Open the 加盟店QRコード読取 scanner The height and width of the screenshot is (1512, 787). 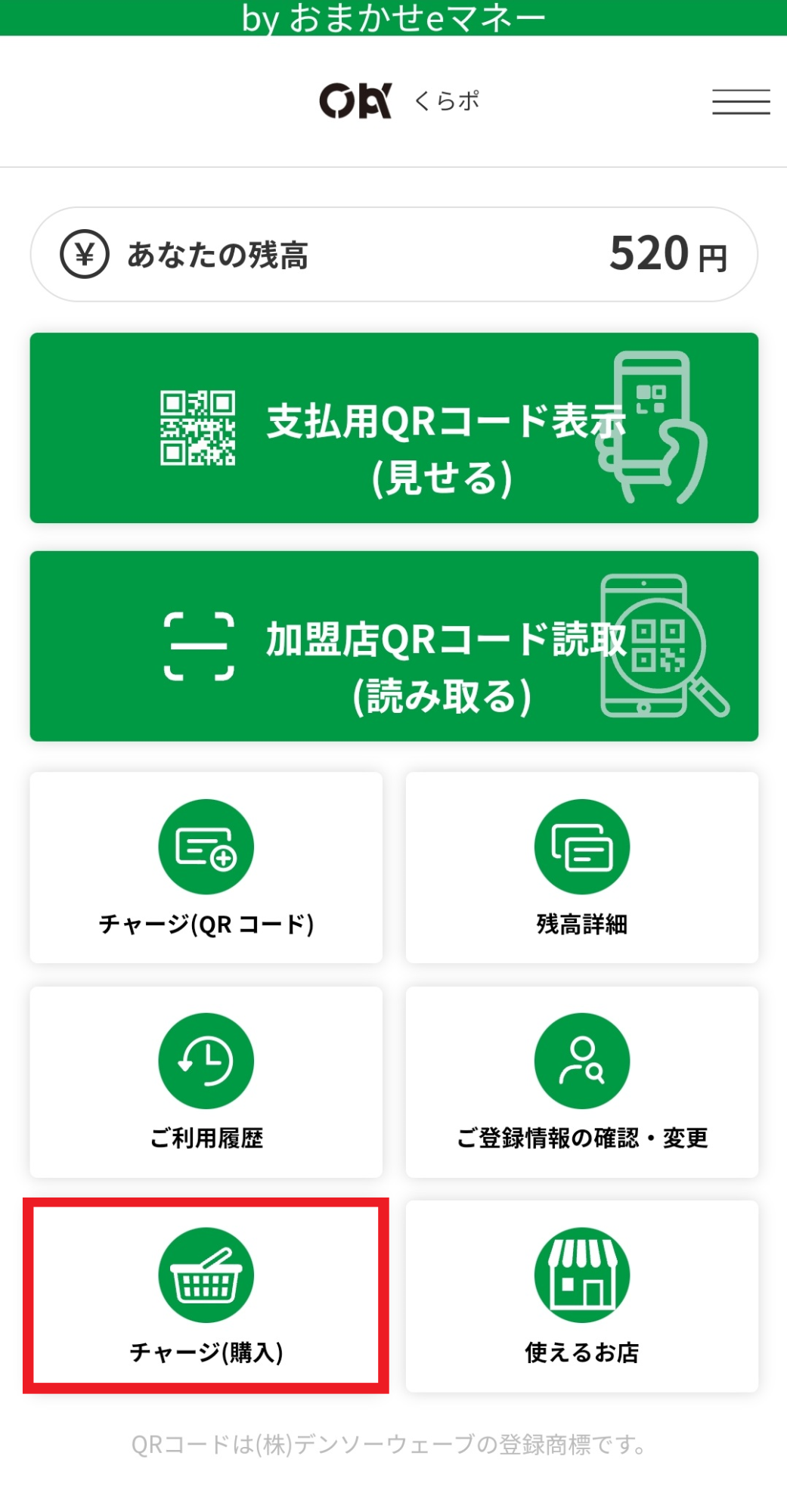(394, 646)
